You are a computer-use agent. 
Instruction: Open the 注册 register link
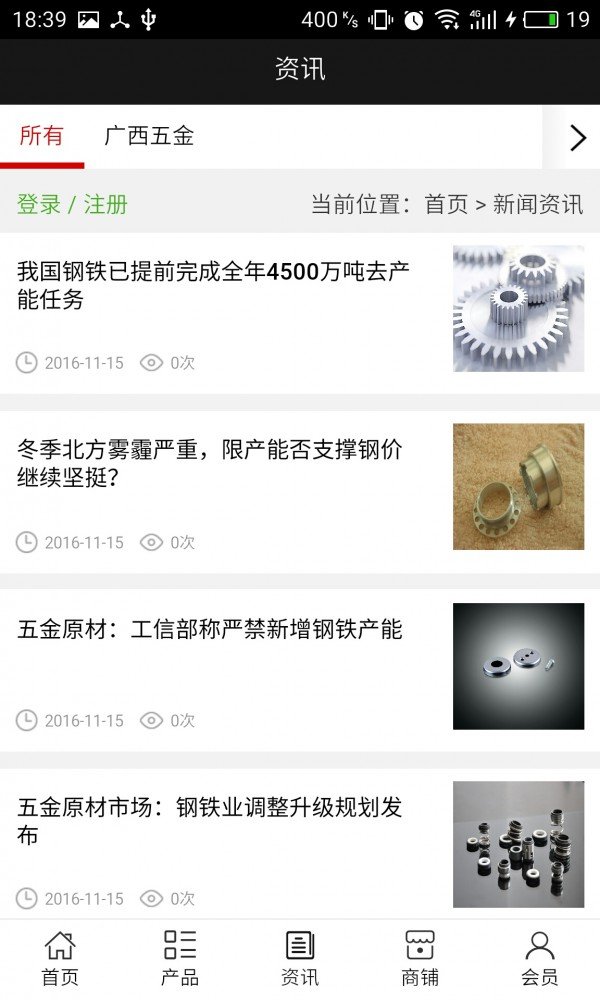coord(106,205)
